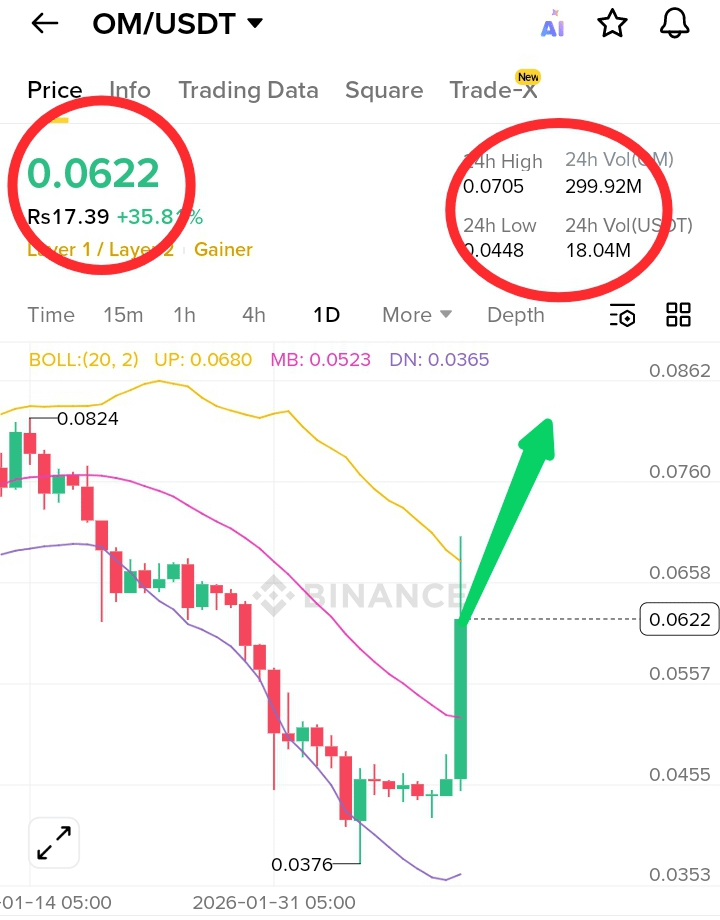
Task: Expand the More intervals dropdown
Action: tap(417, 315)
